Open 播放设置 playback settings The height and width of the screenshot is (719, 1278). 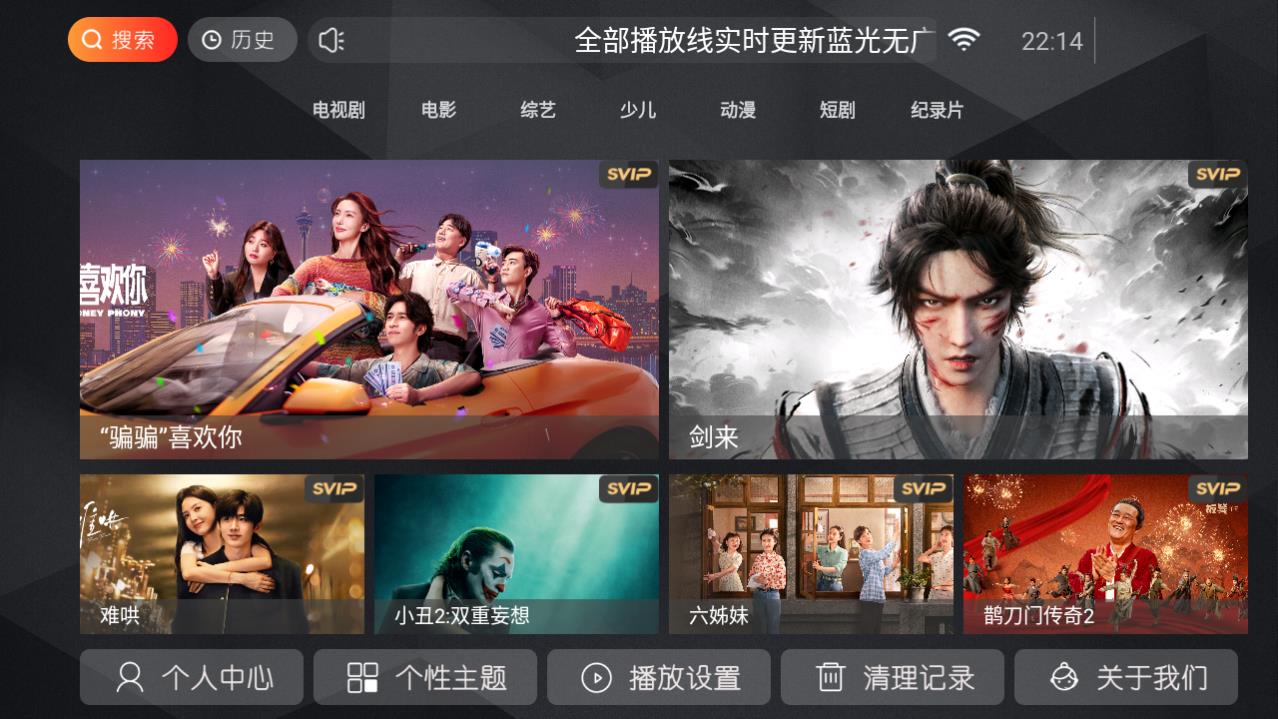(x=659, y=677)
